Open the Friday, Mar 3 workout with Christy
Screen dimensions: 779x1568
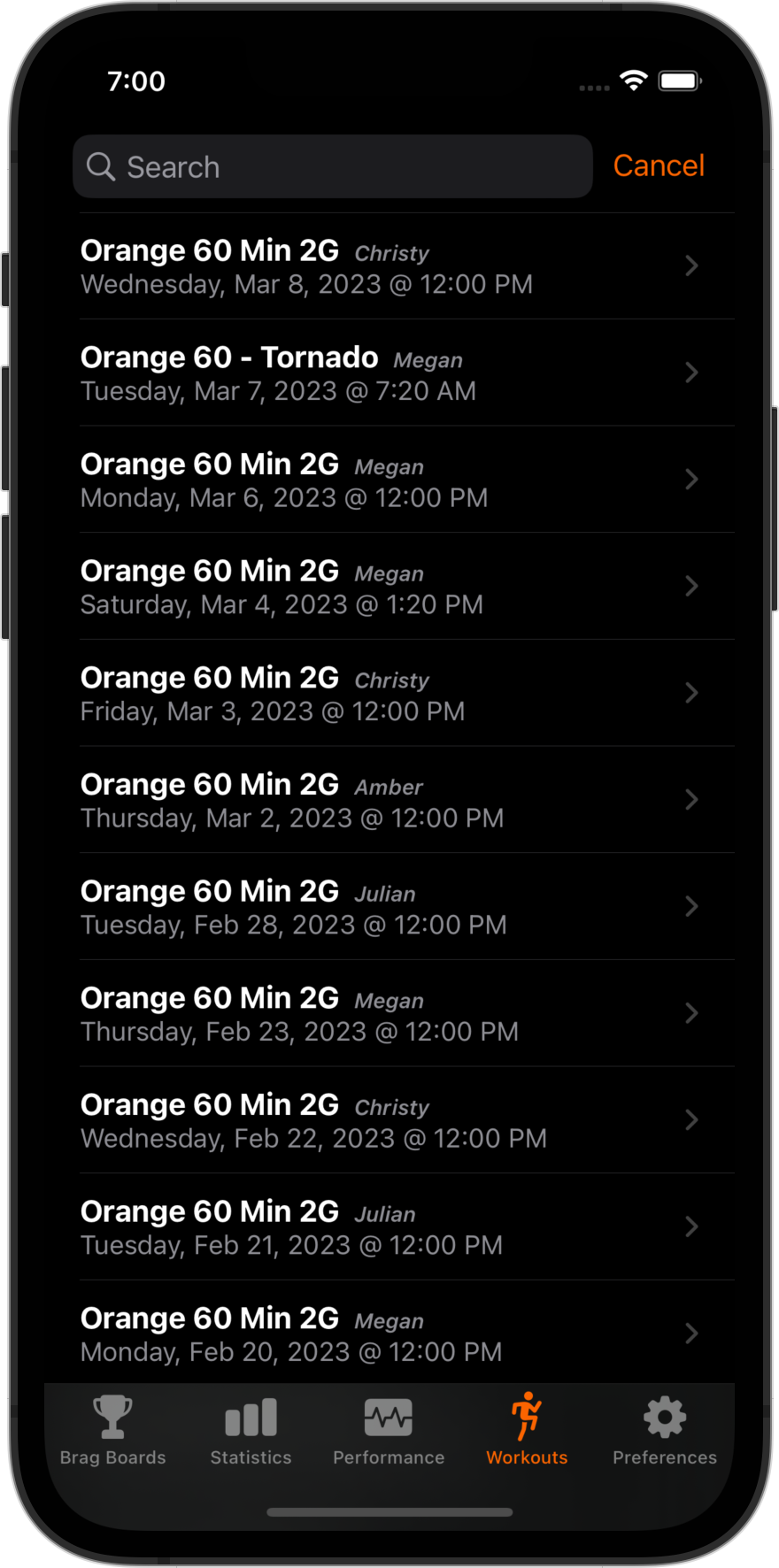tap(389, 693)
